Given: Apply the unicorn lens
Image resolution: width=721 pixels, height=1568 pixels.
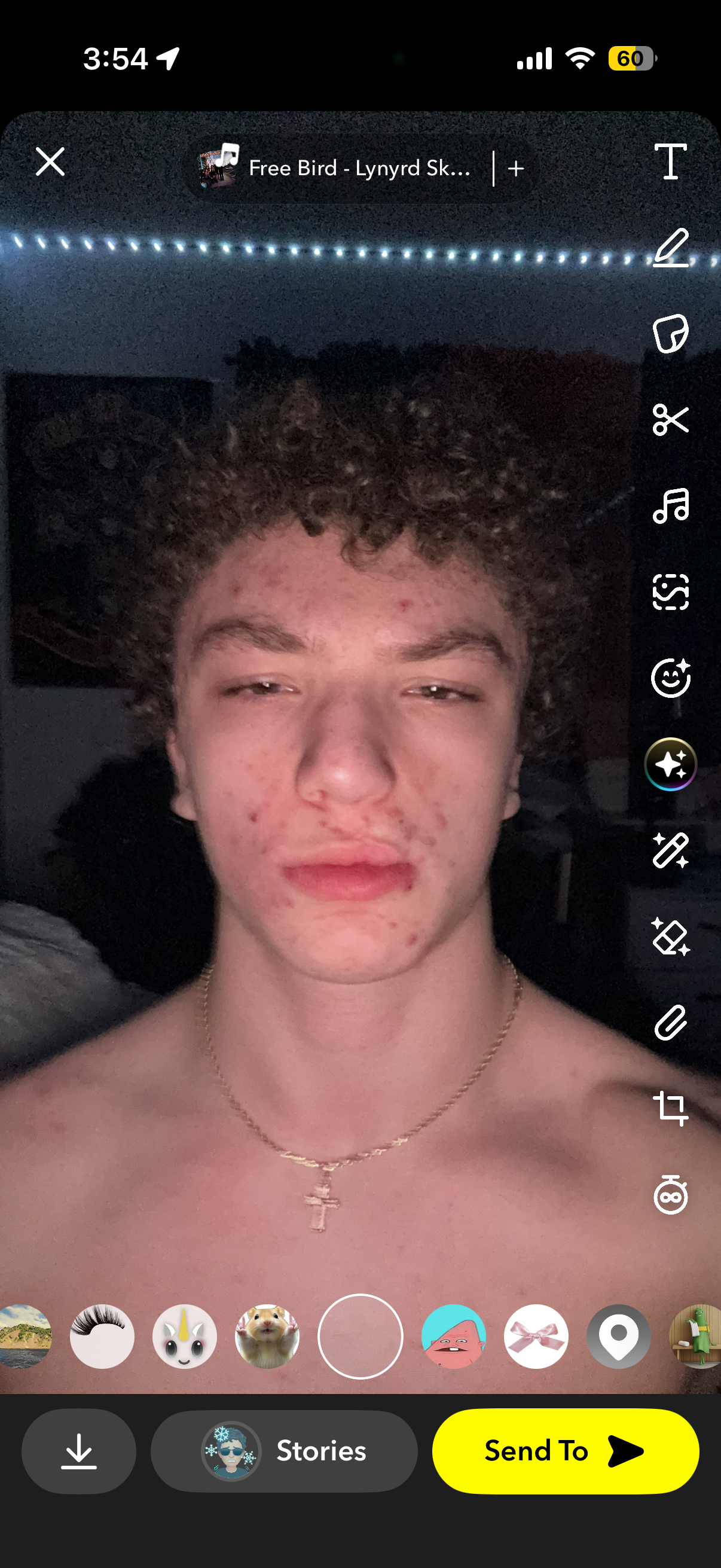Looking at the screenshot, I should [184, 1337].
